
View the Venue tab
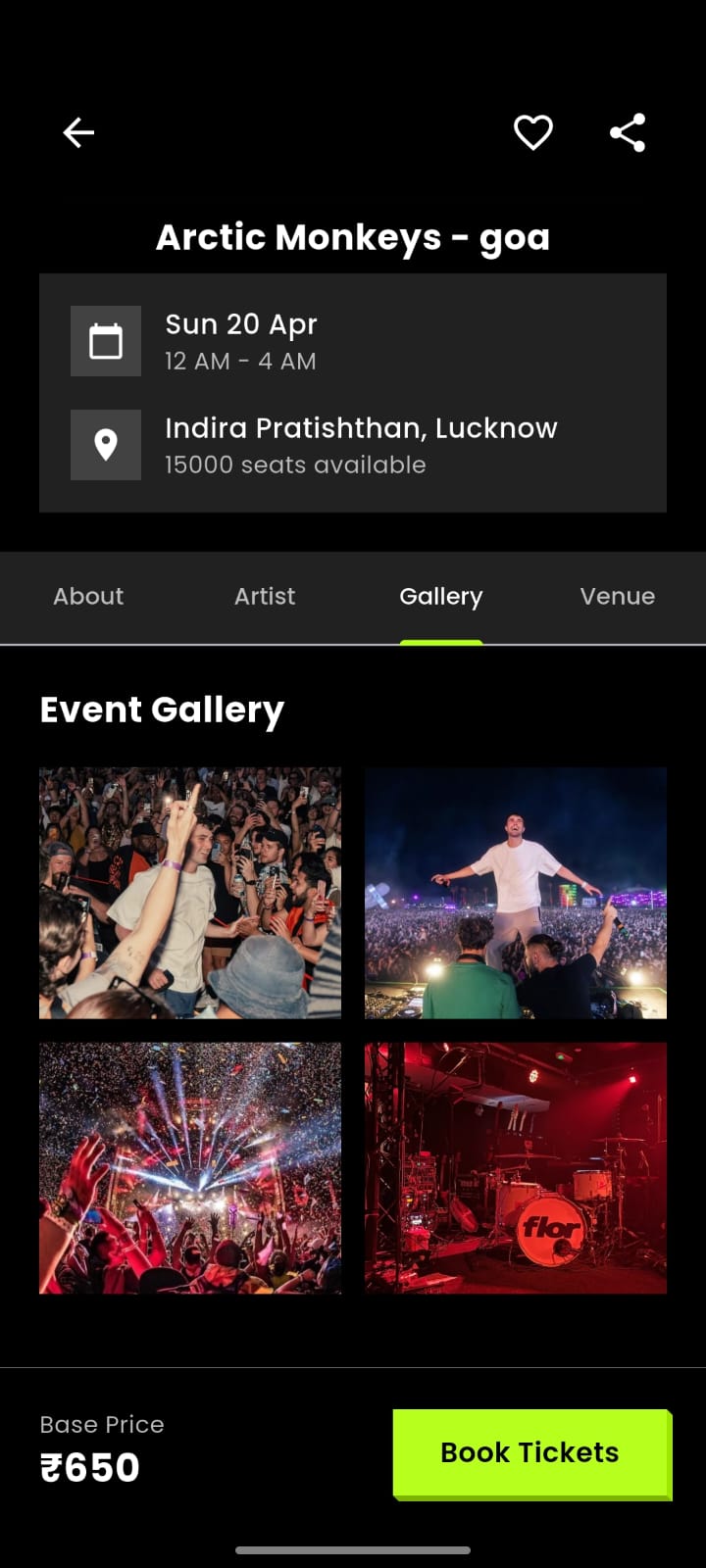618,596
